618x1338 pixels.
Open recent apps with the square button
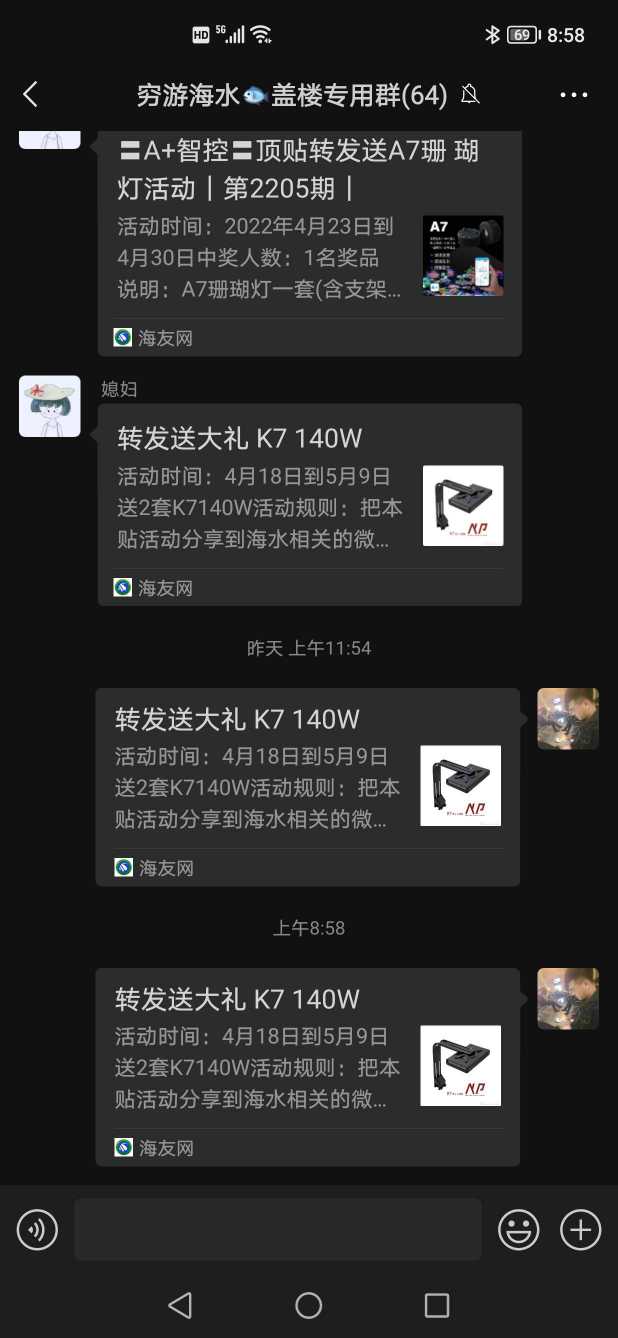point(437,1304)
